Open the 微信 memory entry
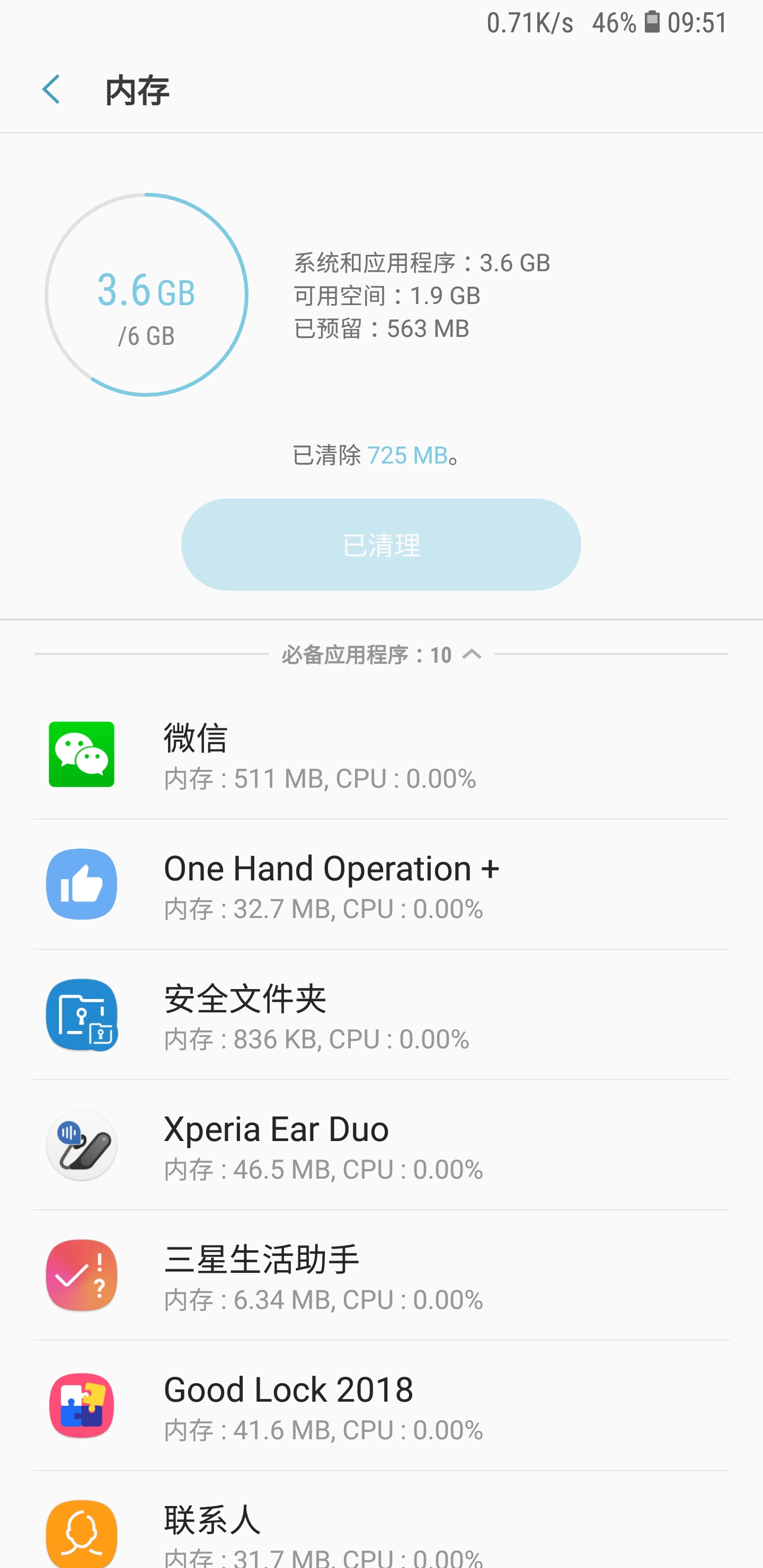 381,755
